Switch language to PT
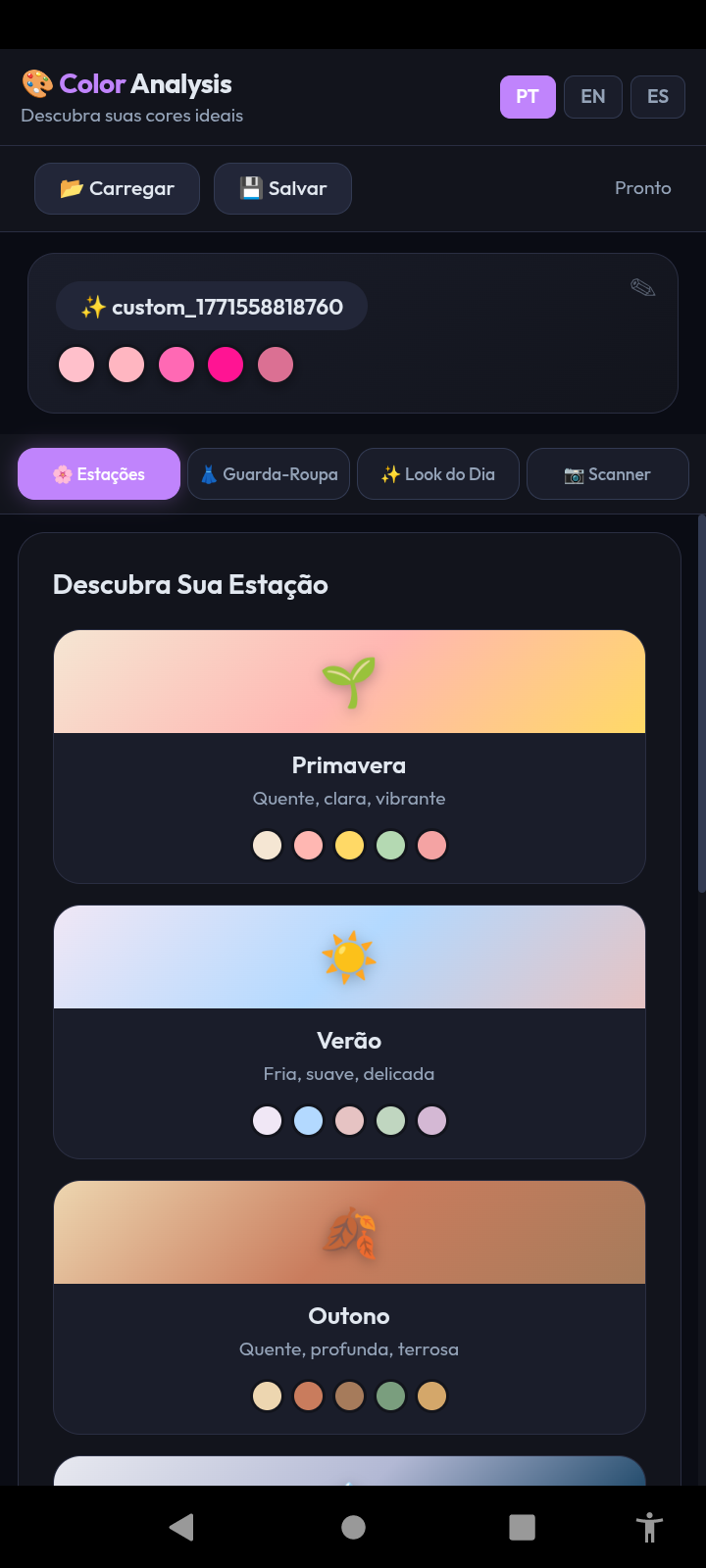The width and height of the screenshot is (706, 1568). [528, 97]
